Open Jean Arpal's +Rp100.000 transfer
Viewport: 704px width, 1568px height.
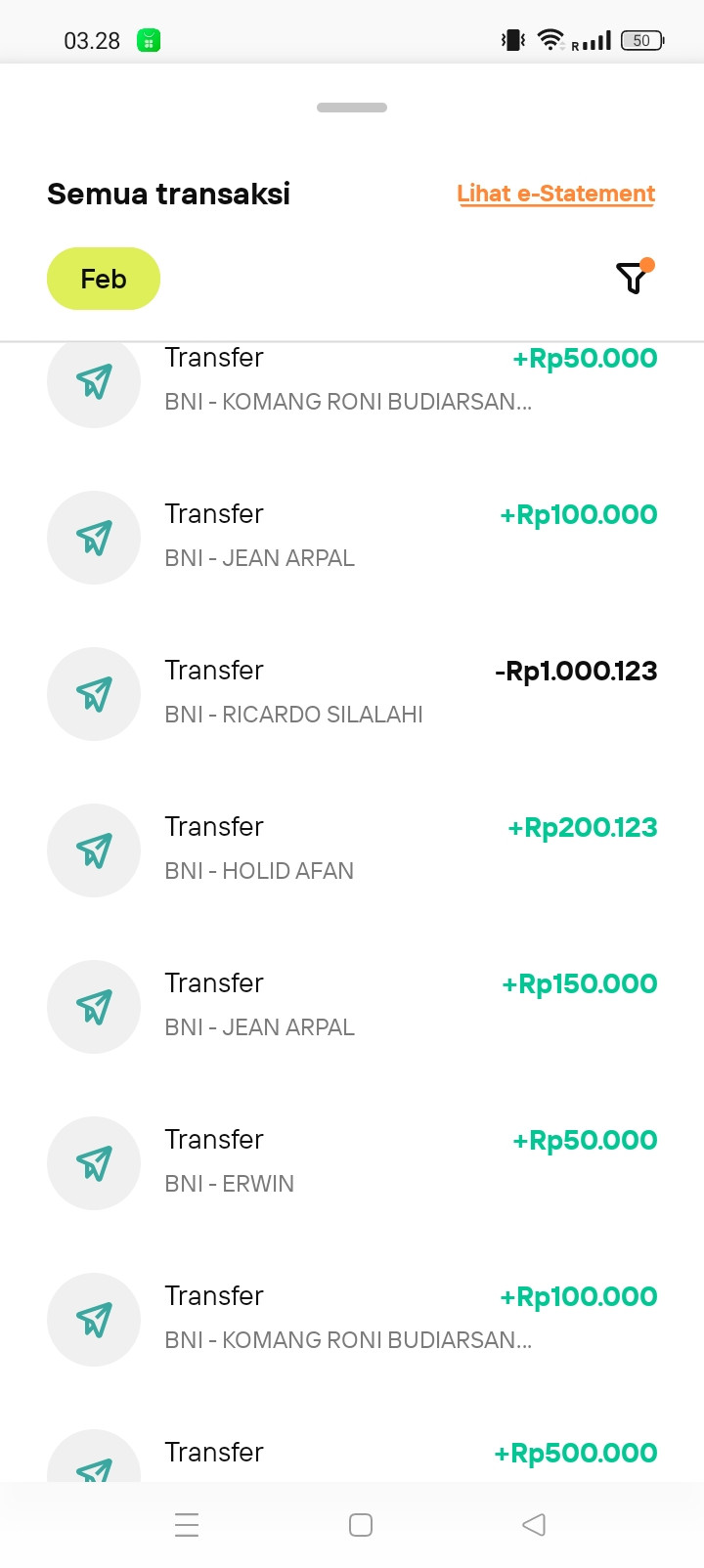pyautogui.click(x=352, y=536)
